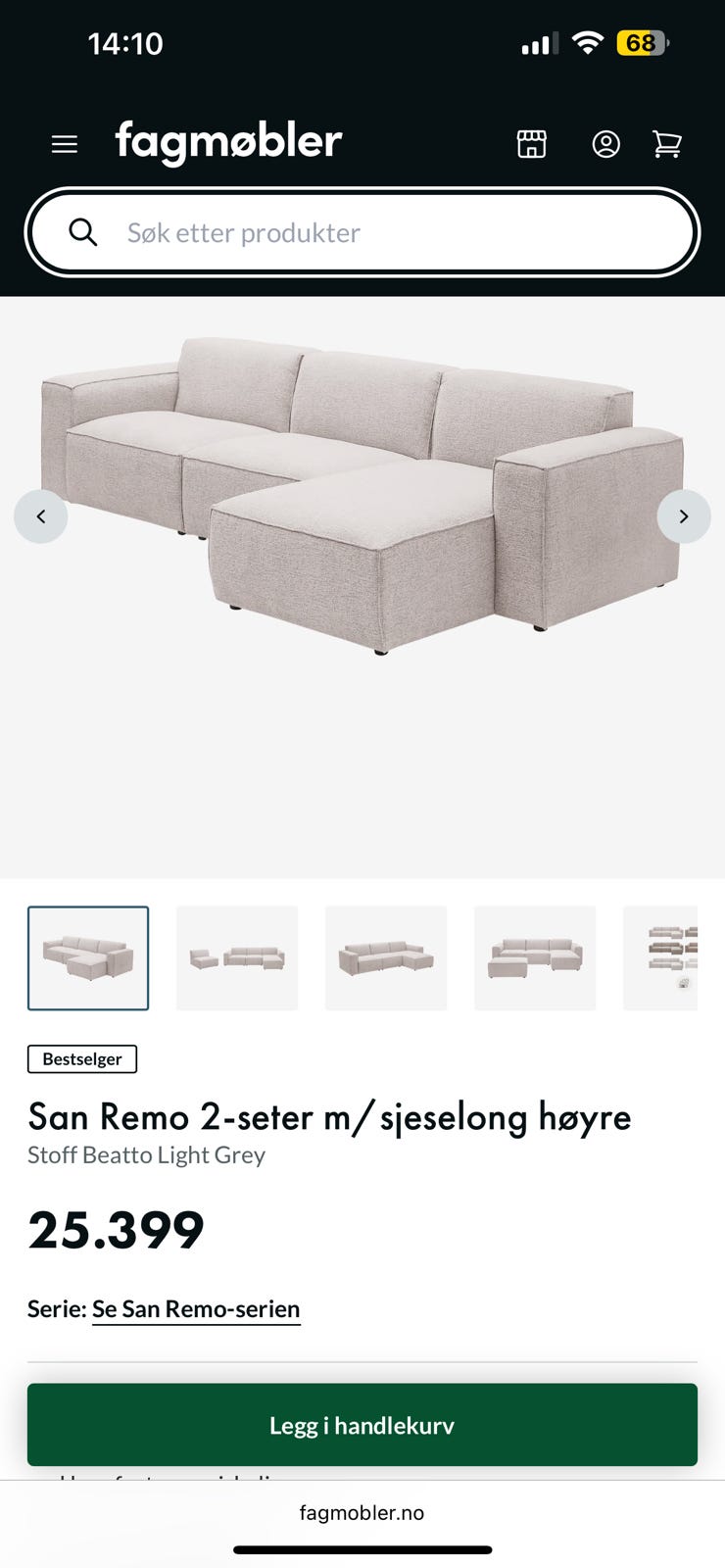Select the first sofa thumbnail
The image size is (725, 1568).
[88, 958]
